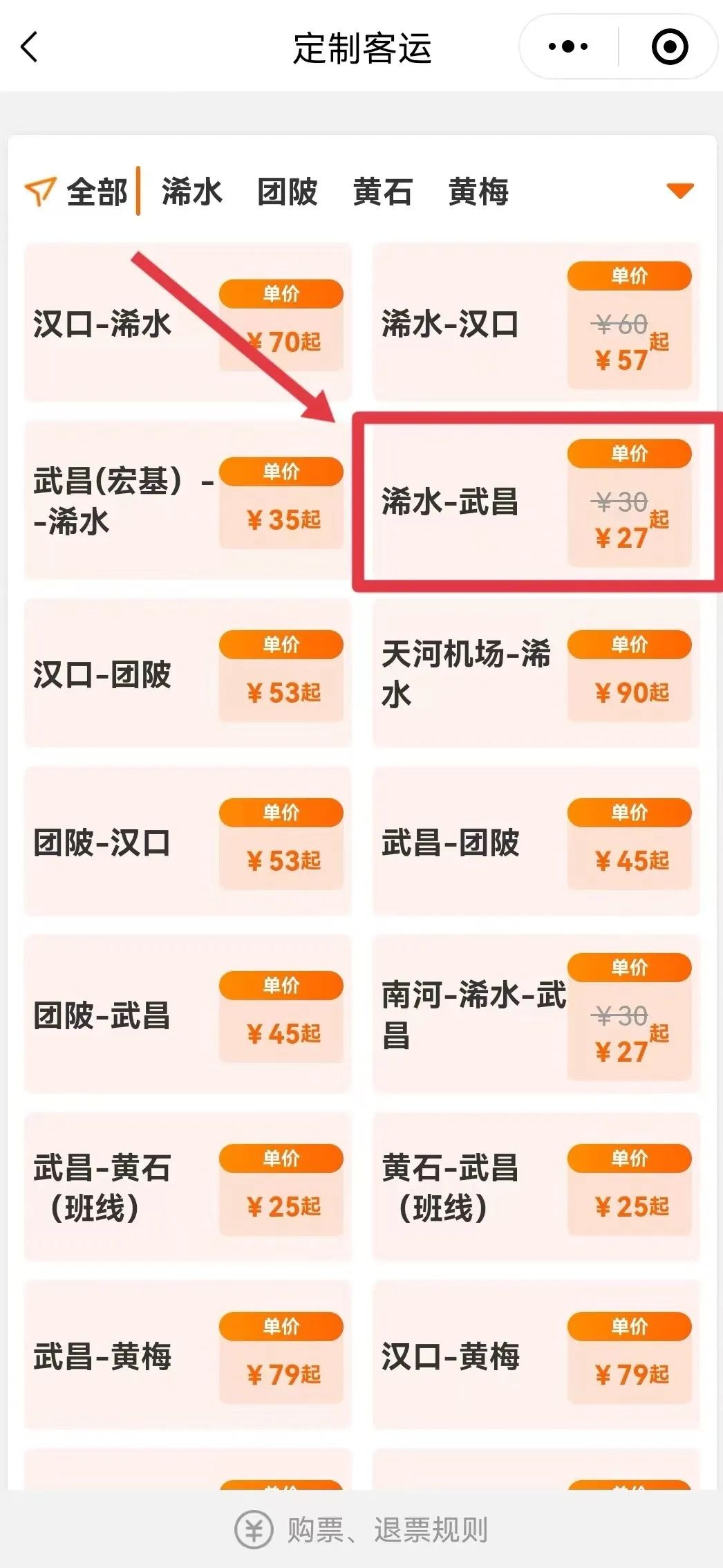Select the 南河-浠水-武昌 route card
The height and width of the screenshot is (1568, 723).
click(536, 1015)
